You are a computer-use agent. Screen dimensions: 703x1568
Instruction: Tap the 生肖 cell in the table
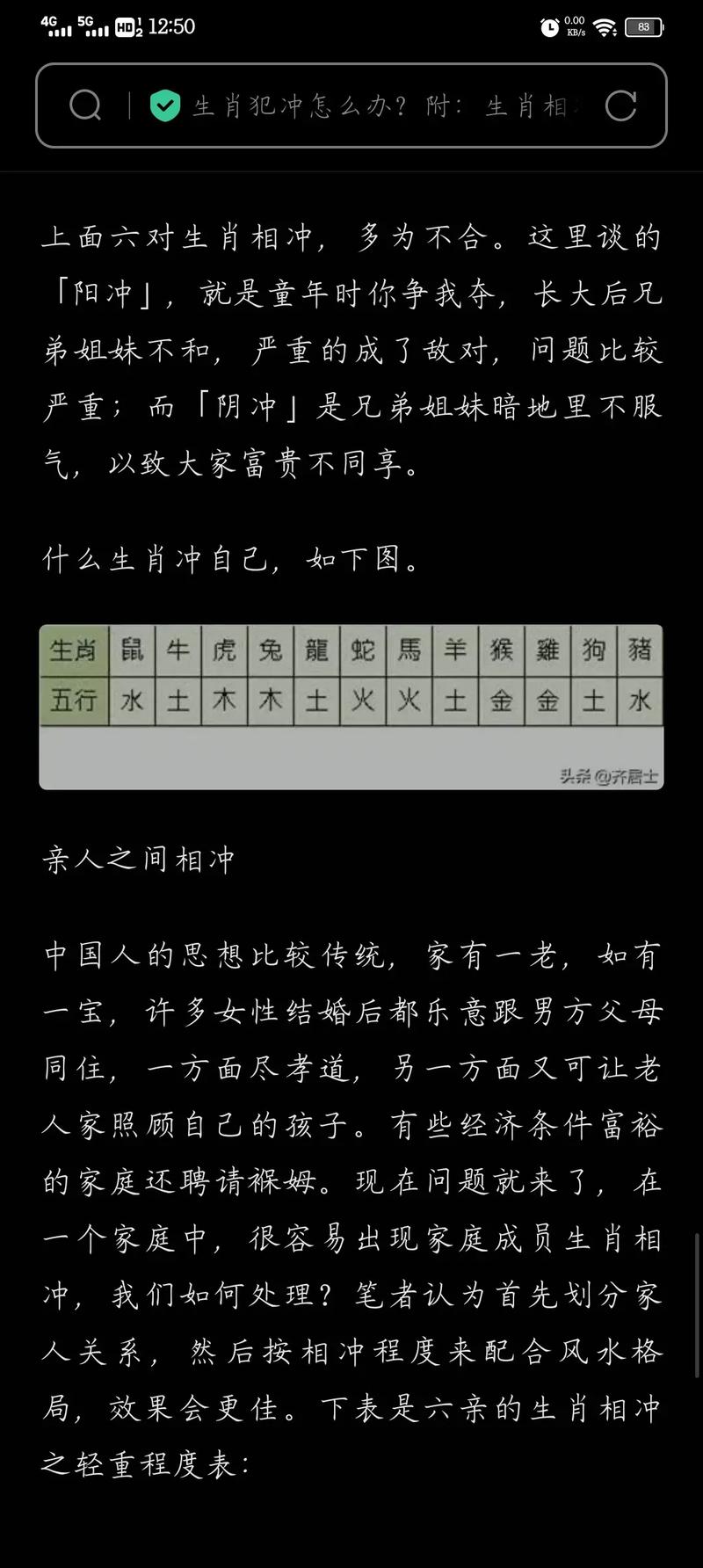click(x=73, y=650)
